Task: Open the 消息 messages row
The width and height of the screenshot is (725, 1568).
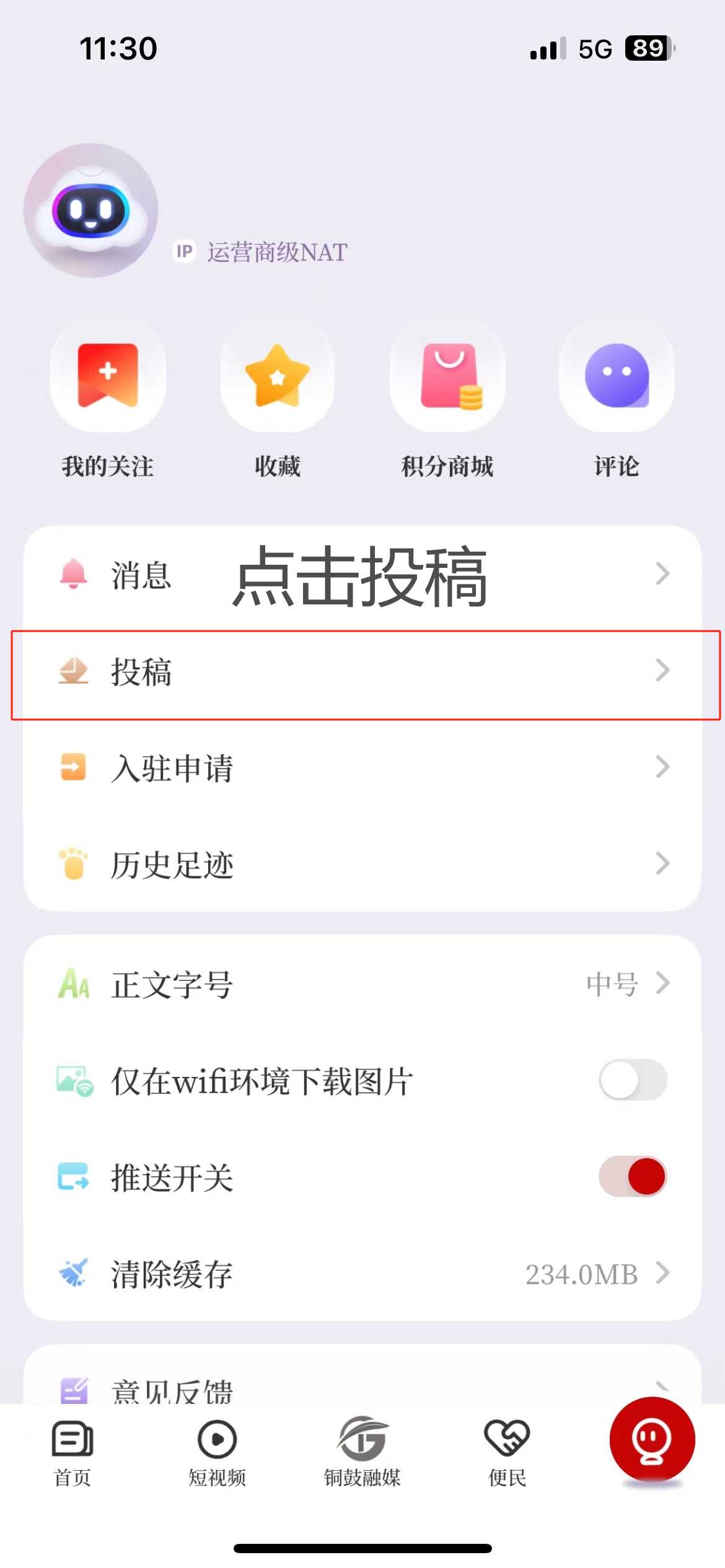Action: (362, 575)
